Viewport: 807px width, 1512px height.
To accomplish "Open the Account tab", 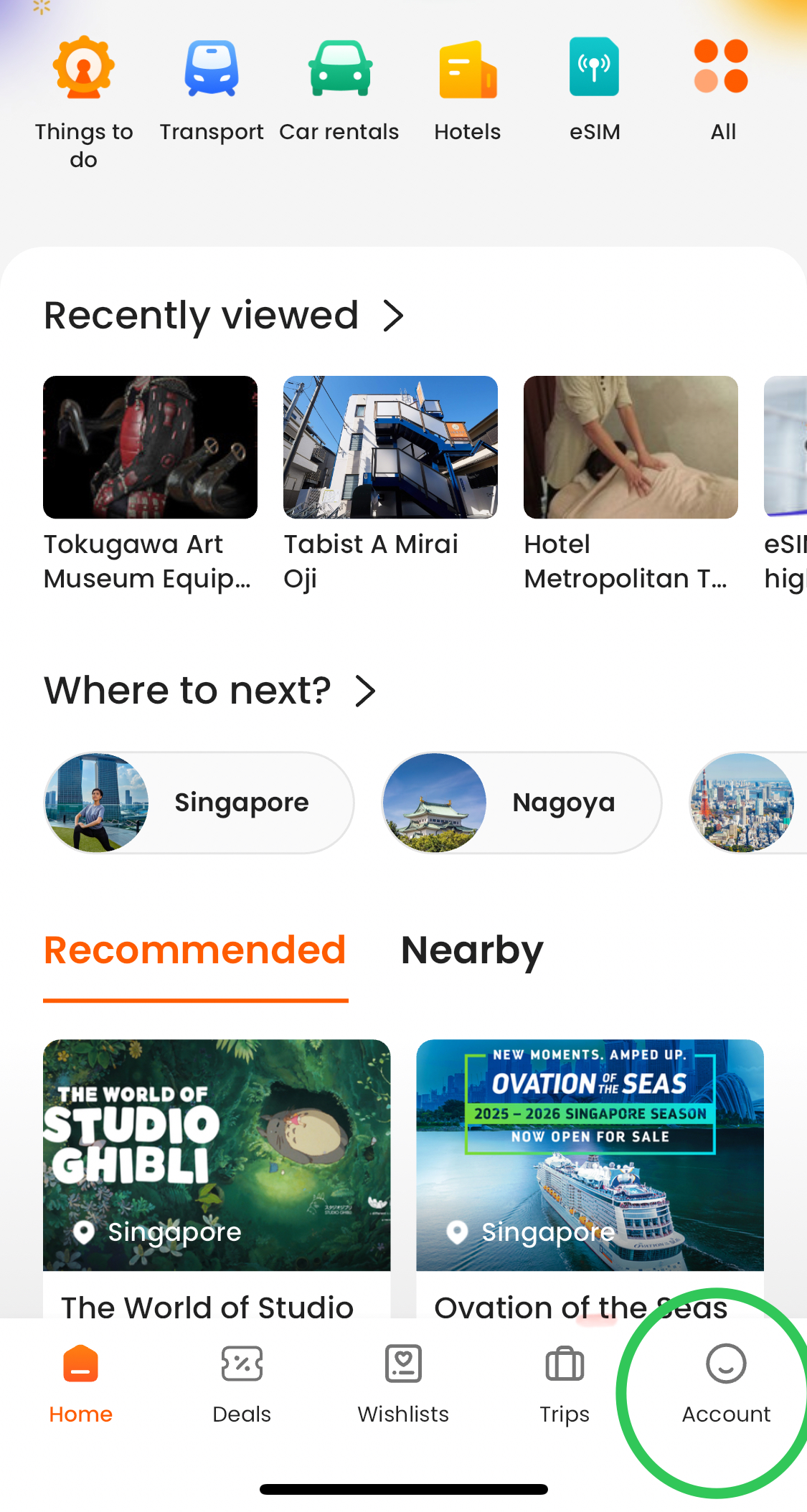I will click(x=726, y=1384).
